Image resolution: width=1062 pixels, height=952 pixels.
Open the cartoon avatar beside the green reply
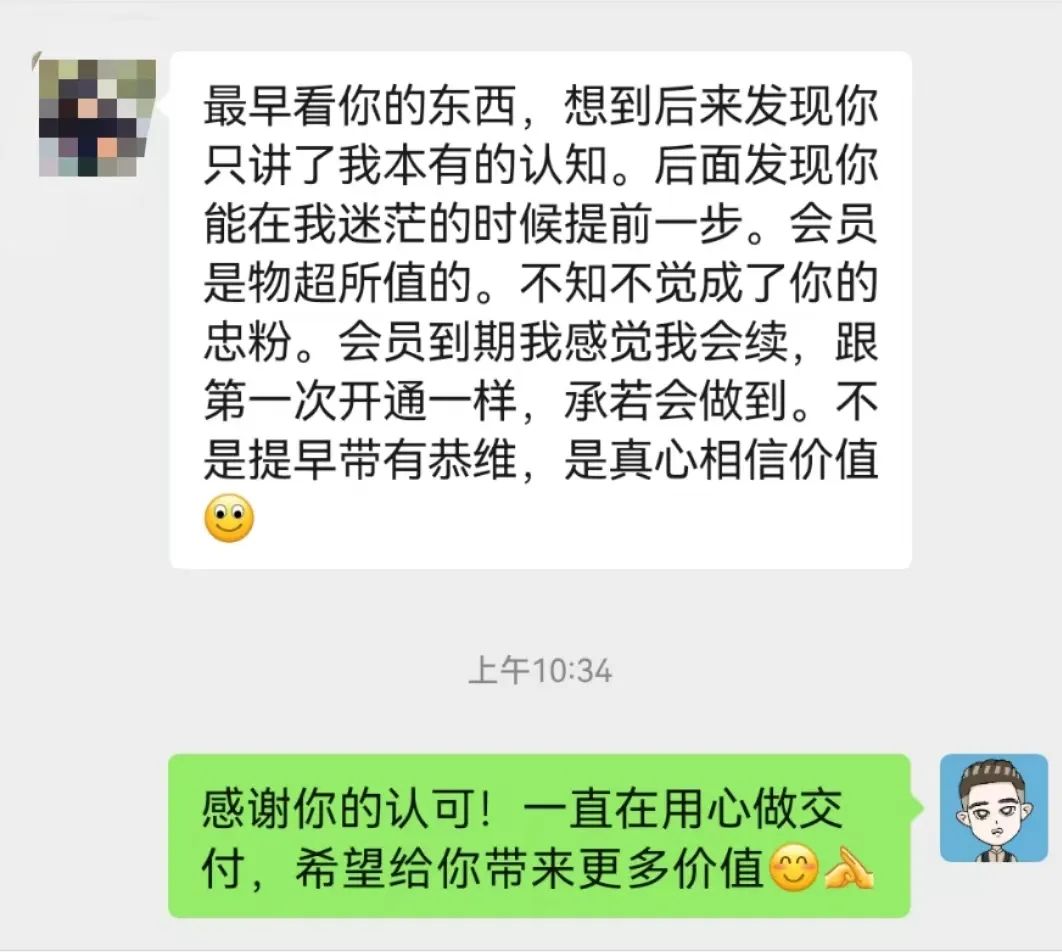993,808
